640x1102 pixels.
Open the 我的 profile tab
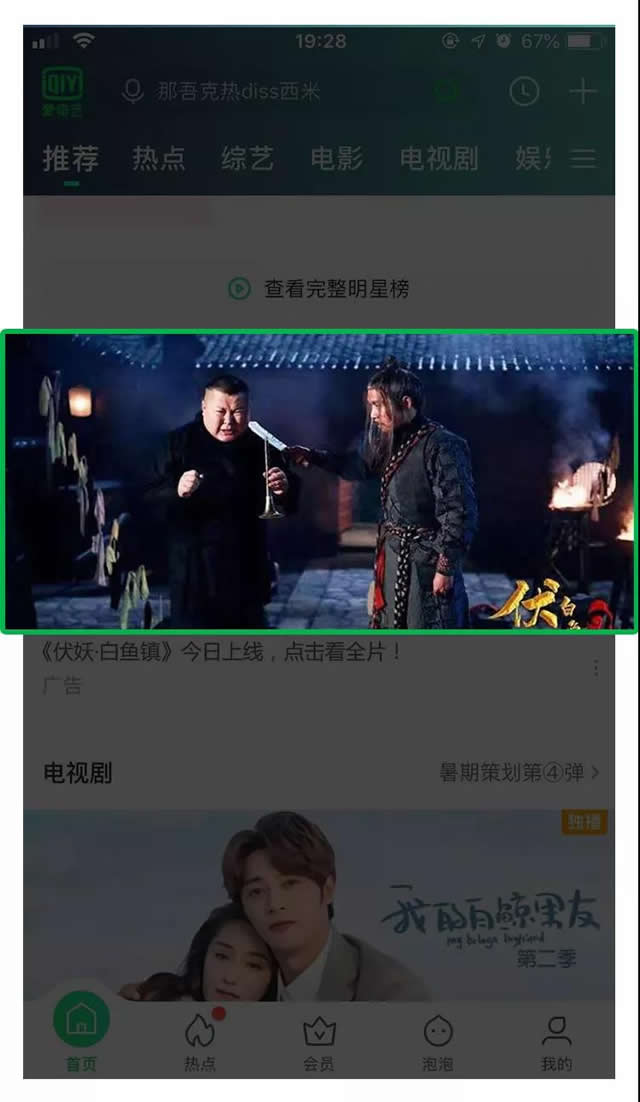click(x=557, y=1040)
